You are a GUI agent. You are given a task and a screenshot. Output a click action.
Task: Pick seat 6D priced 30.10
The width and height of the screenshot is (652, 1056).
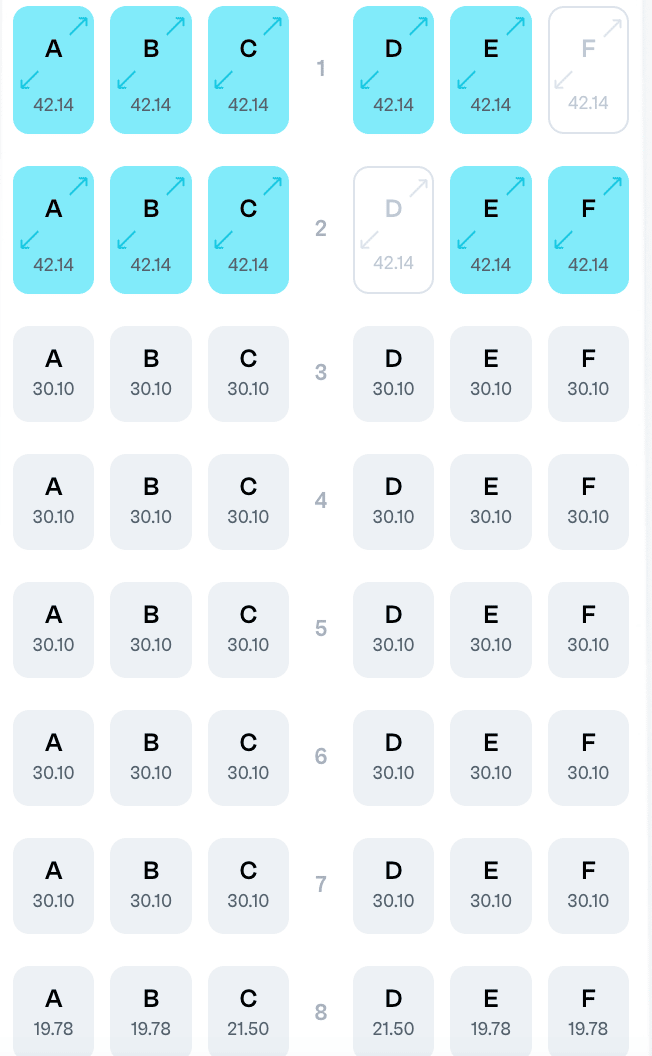[393, 757]
